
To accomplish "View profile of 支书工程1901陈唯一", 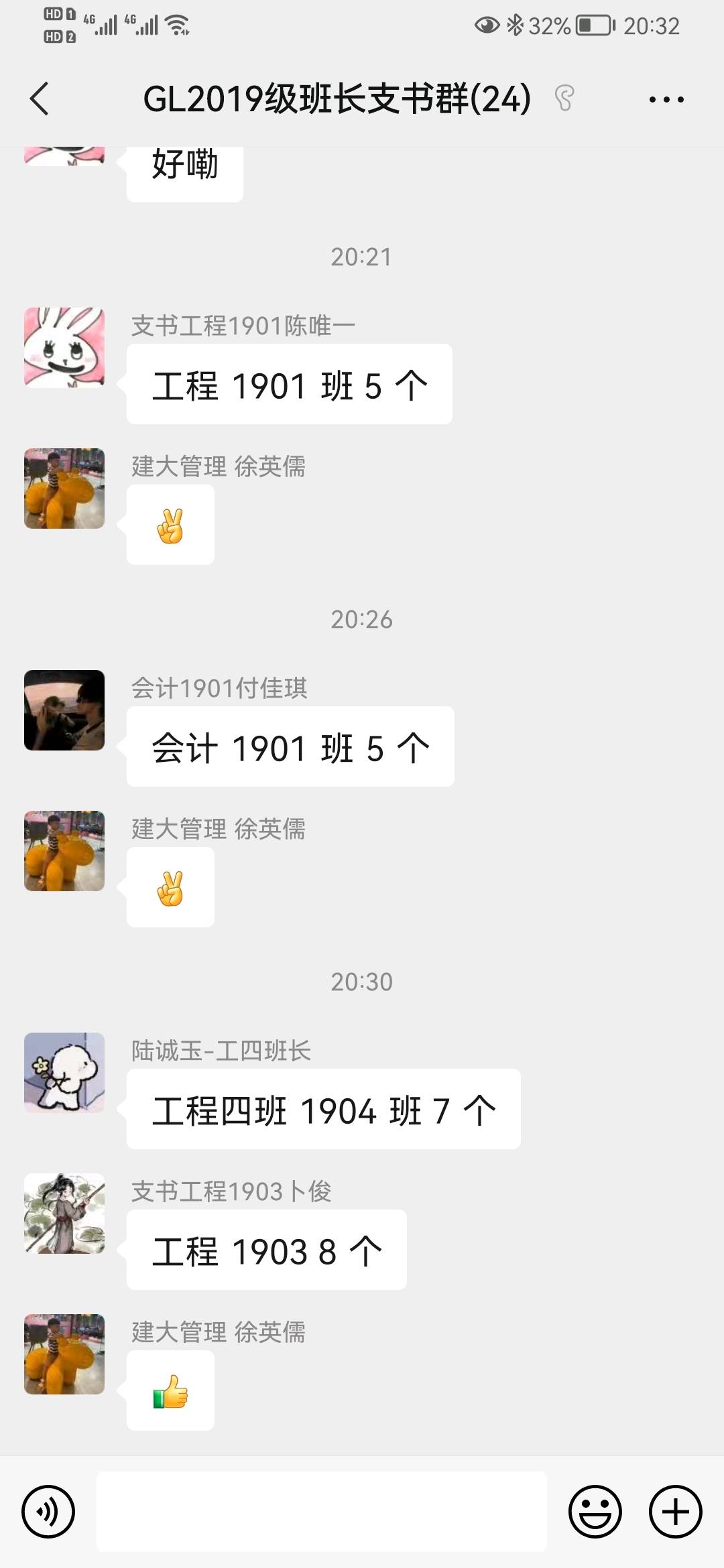I will tap(64, 348).
